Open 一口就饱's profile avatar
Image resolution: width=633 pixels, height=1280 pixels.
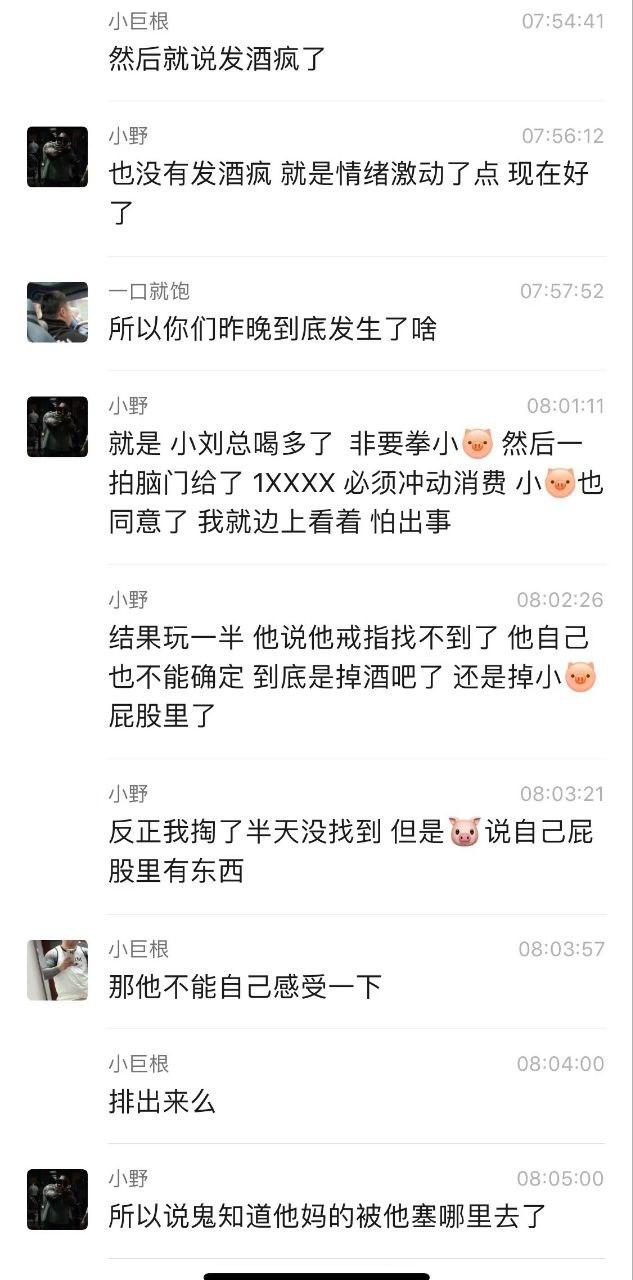click(57, 312)
